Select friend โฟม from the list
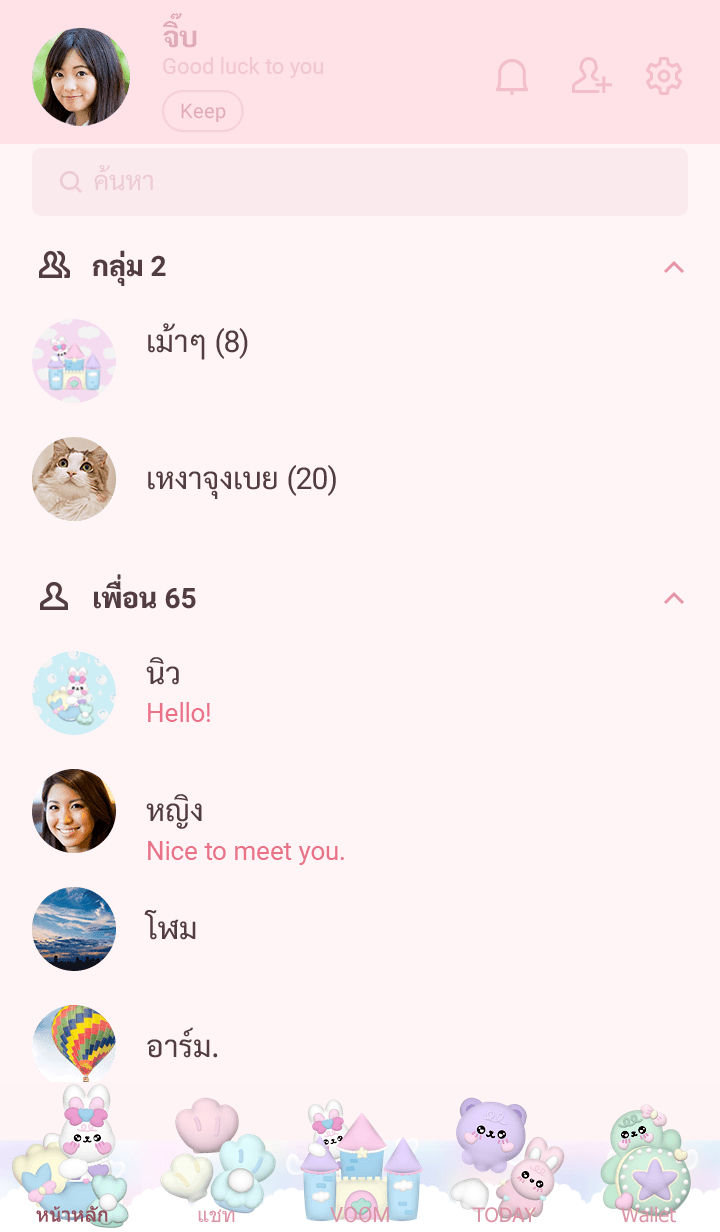 [x=172, y=929]
